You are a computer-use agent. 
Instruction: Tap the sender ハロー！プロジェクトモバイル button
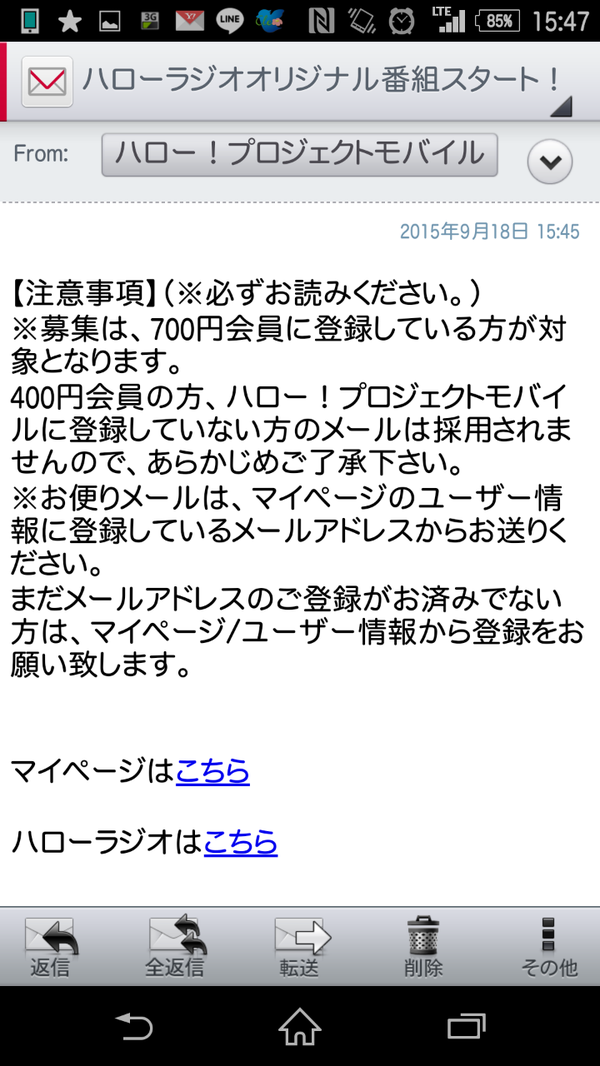[x=299, y=155]
